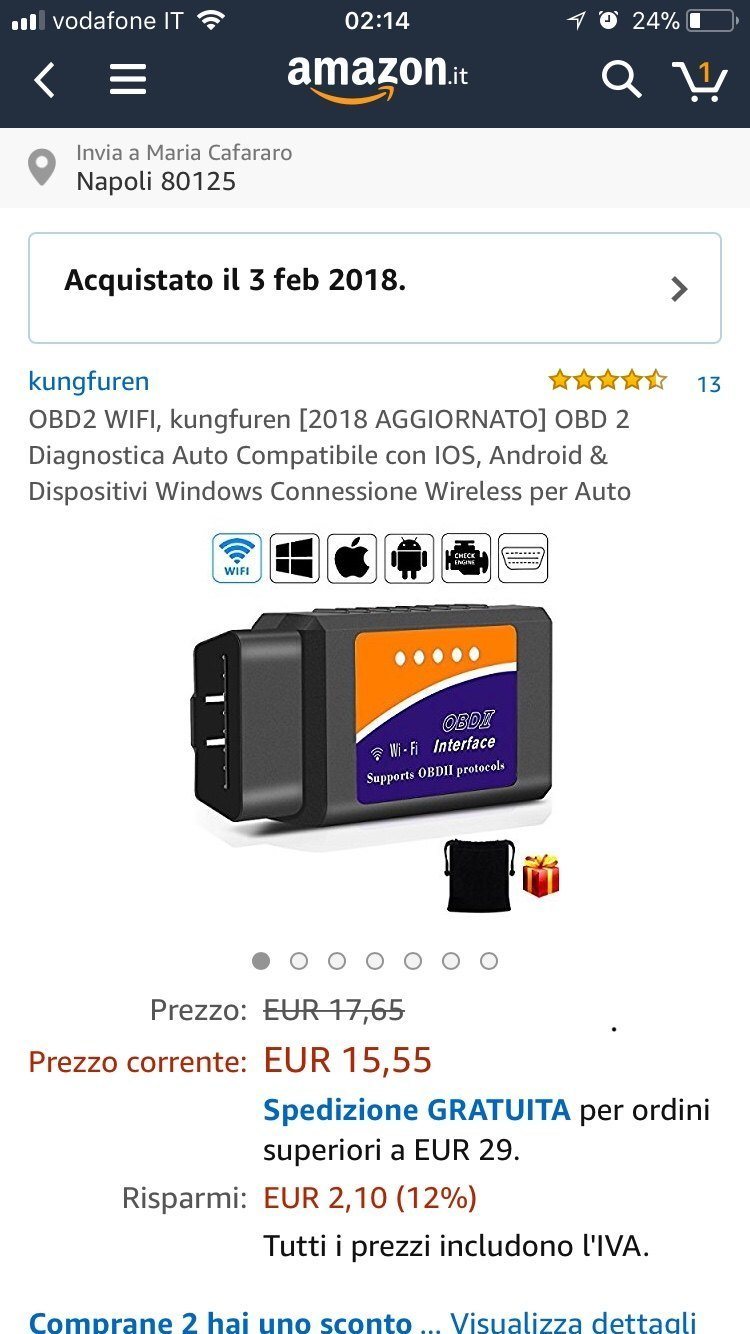Open Spedizione GRATUITA details
The image size is (750, 1334).
[416, 1110]
